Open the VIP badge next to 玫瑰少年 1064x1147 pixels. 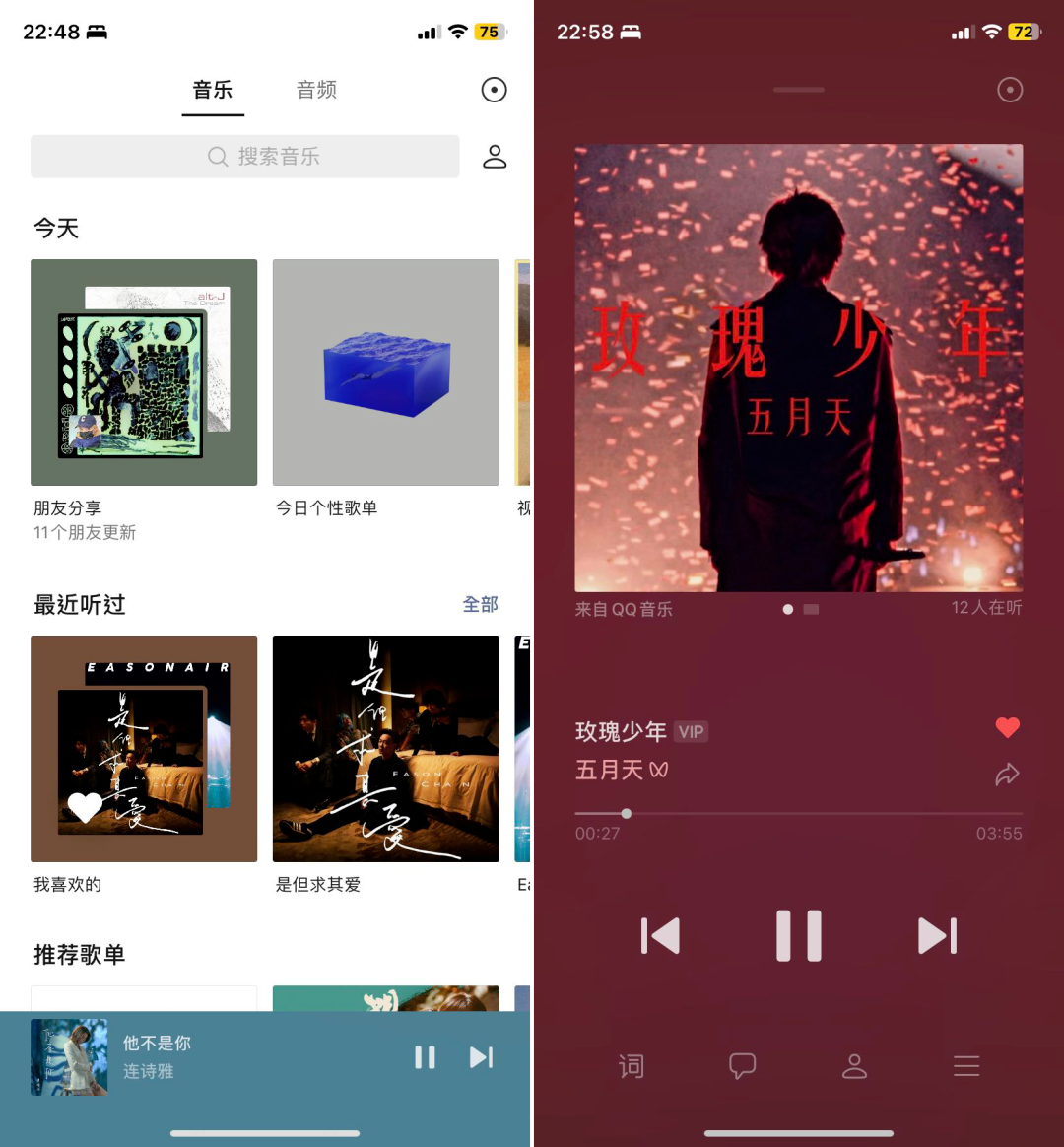(691, 731)
